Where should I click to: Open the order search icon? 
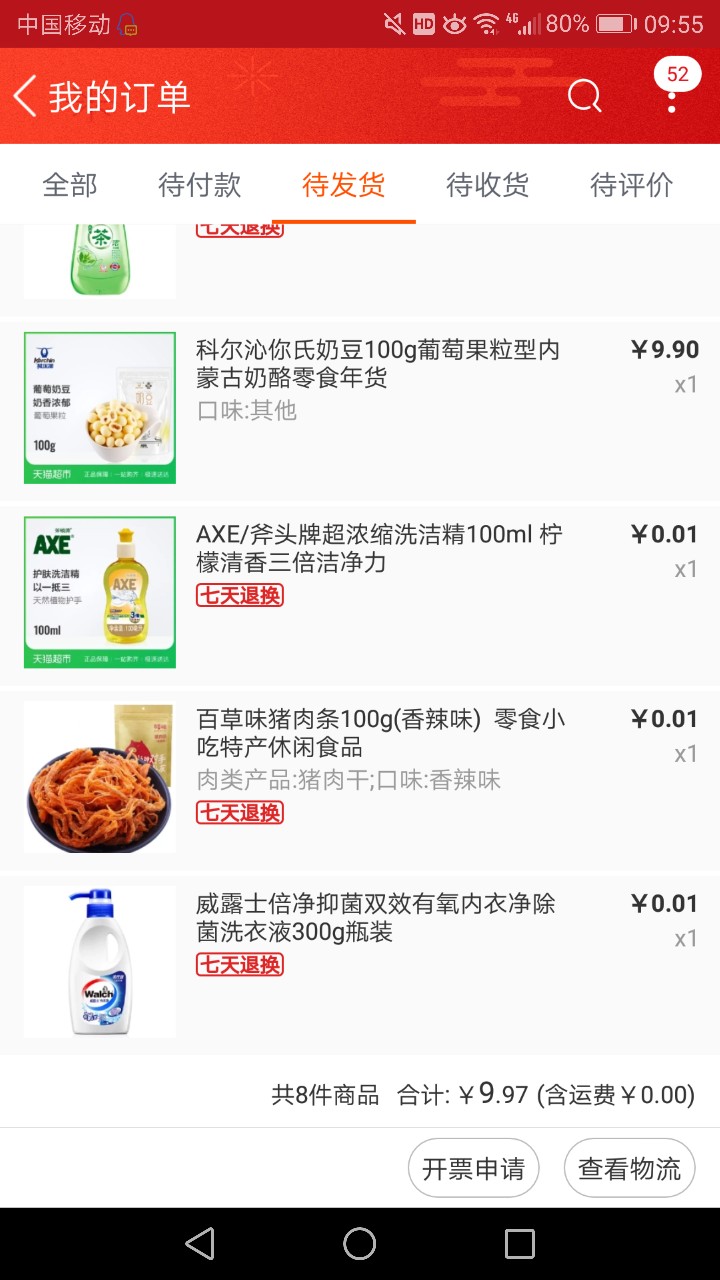[x=585, y=97]
